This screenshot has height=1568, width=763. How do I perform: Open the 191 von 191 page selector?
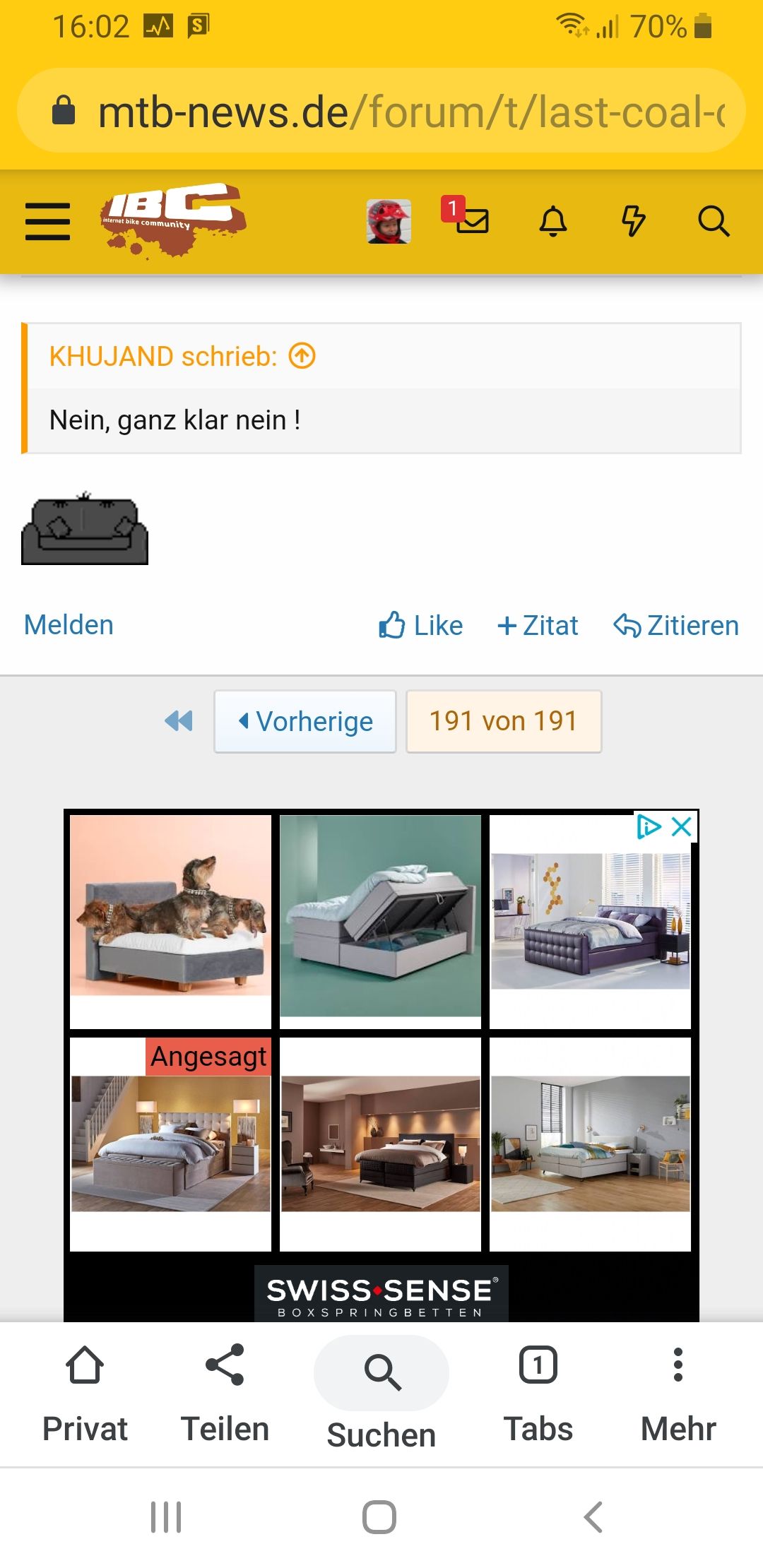point(504,721)
